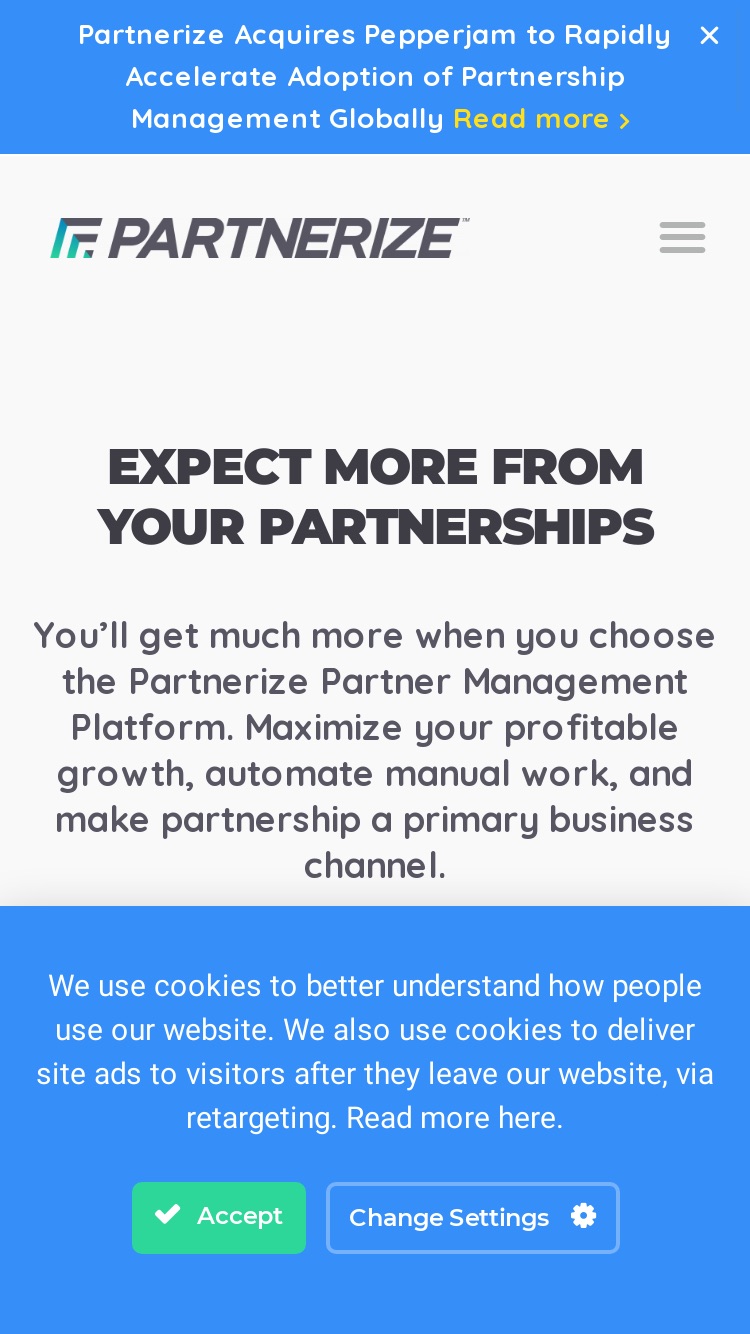Accept the cookies
Image resolution: width=750 pixels, height=1334 pixels.
219,1217
